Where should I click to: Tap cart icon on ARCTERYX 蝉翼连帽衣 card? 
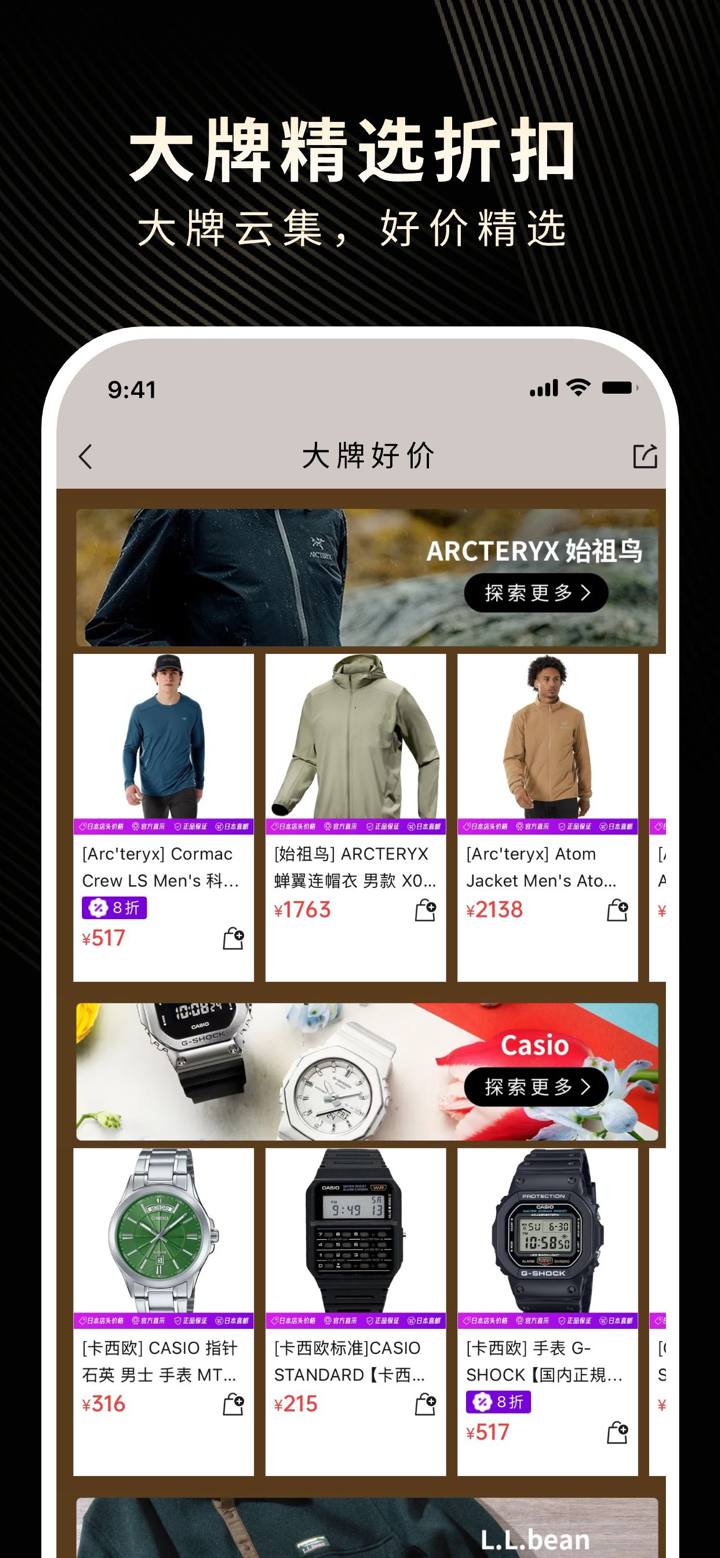[x=423, y=909]
